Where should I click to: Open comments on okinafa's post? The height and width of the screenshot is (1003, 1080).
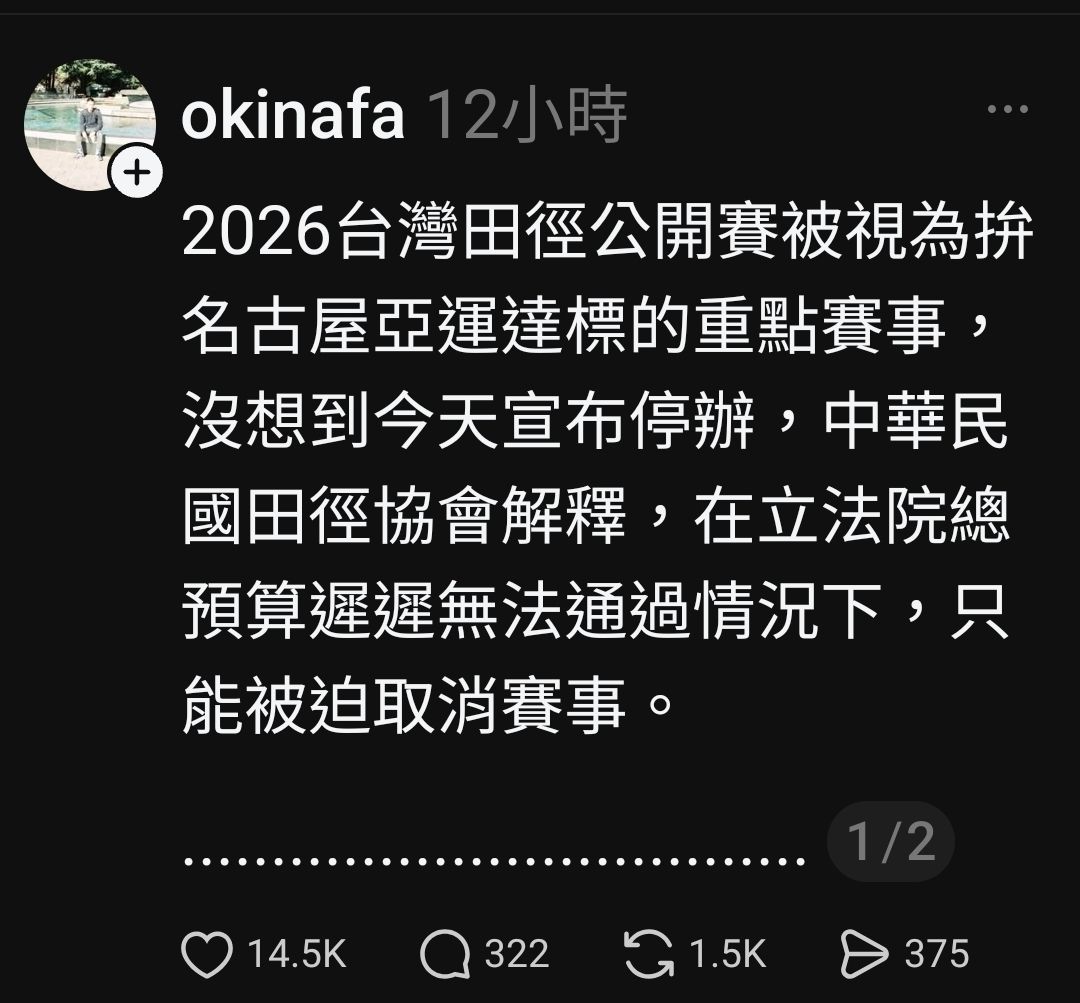[x=445, y=954]
